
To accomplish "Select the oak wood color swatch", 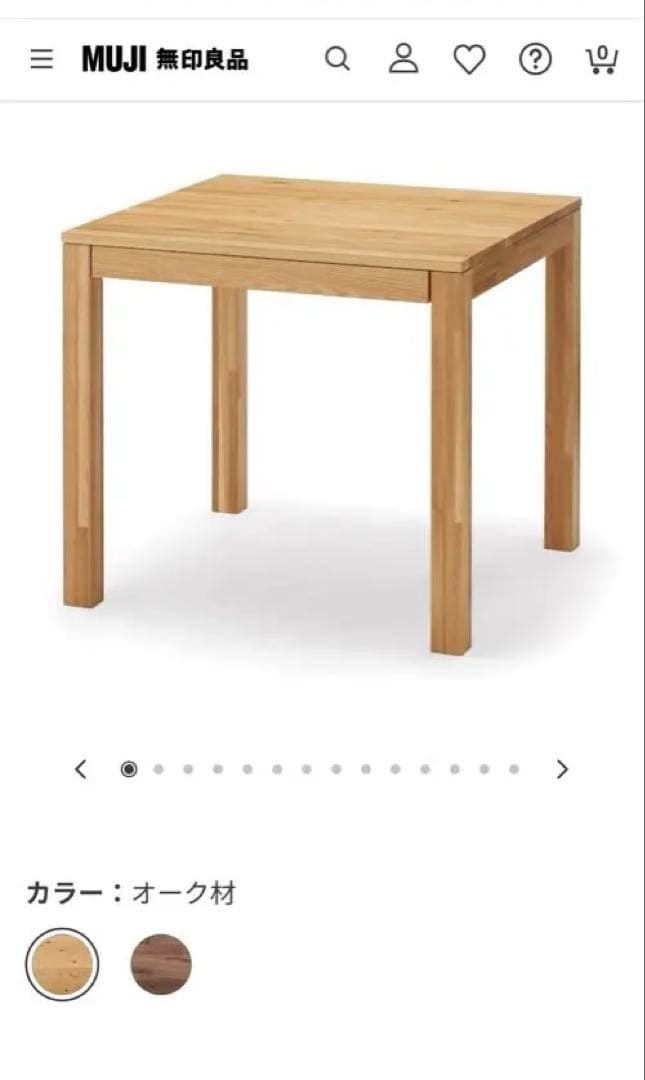I will pyautogui.click(x=62, y=965).
